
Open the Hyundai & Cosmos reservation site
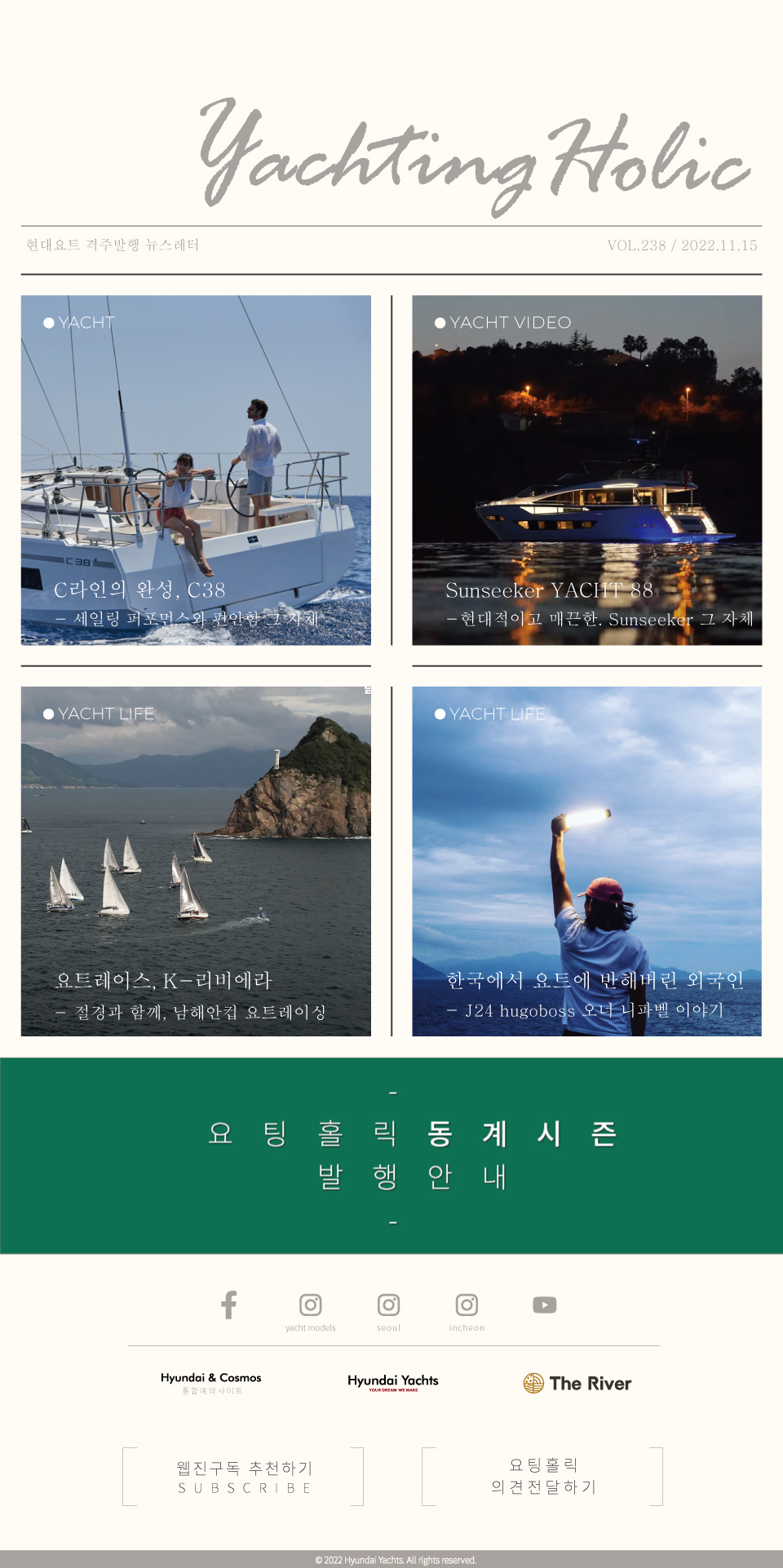point(211,1382)
